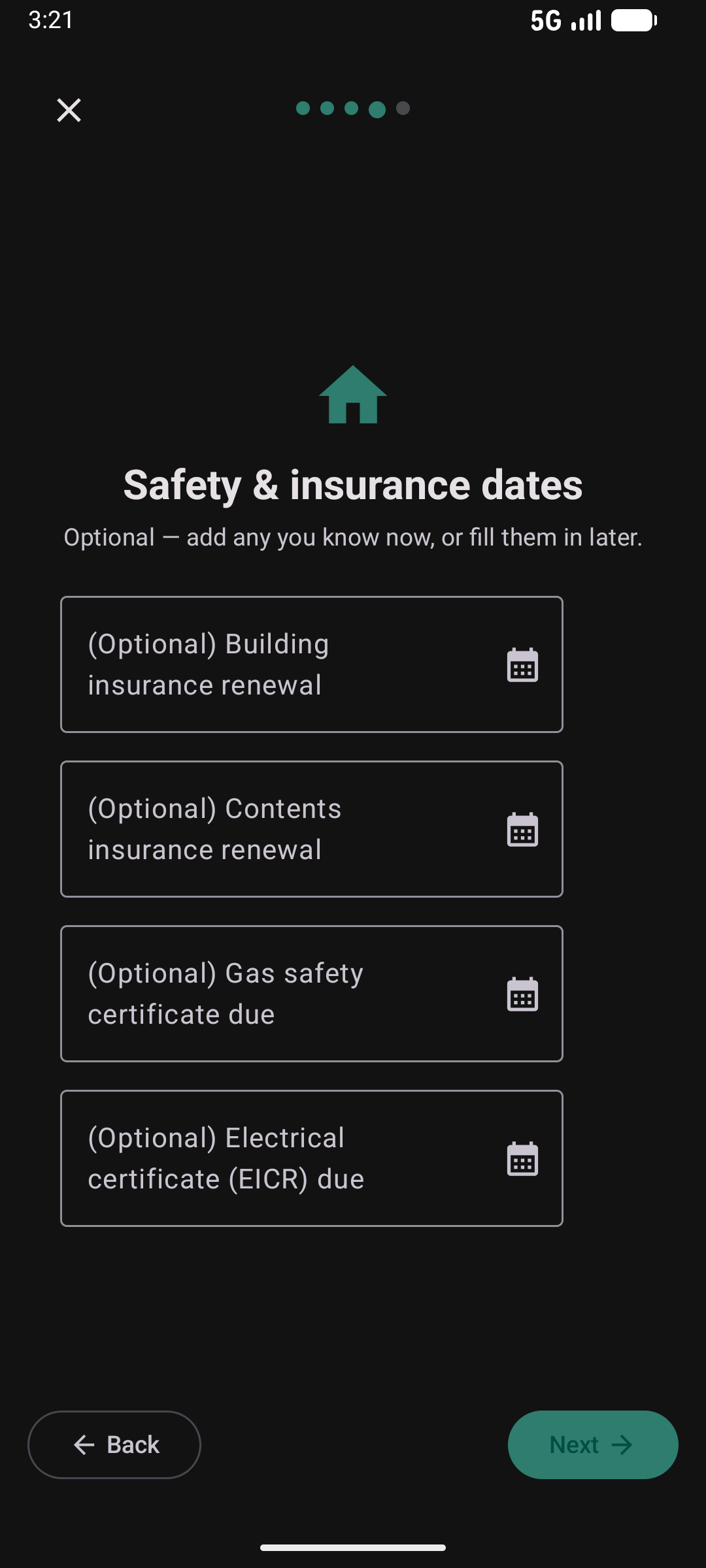Select the last grey progress dot
The image size is (706, 1568).
pos(402,108)
